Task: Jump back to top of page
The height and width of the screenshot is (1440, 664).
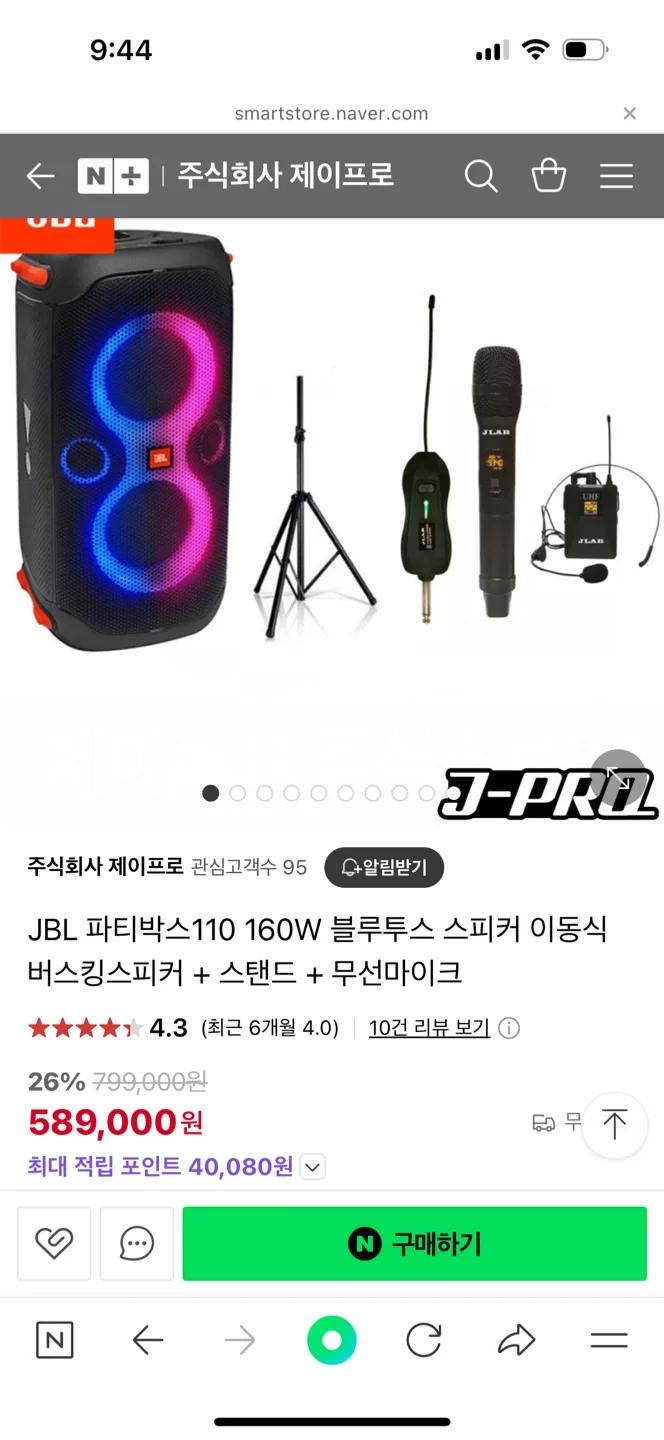Action: [614, 1125]
